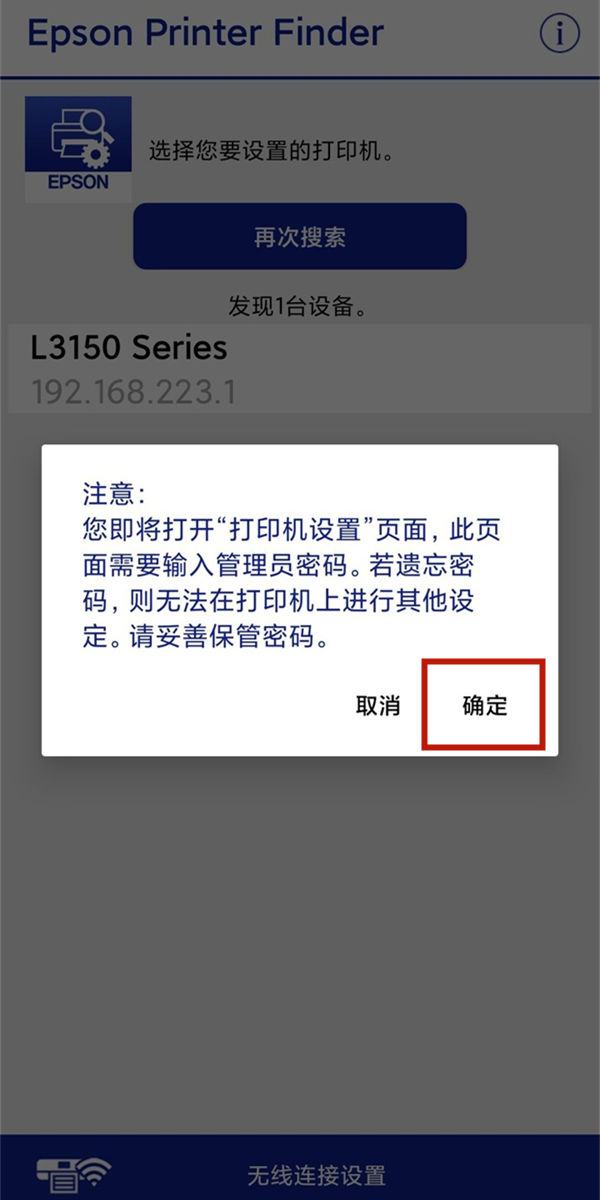This screenshot has height=1200, width=600.
Task: Cancel the dialog with 取消
Action: 378,705
